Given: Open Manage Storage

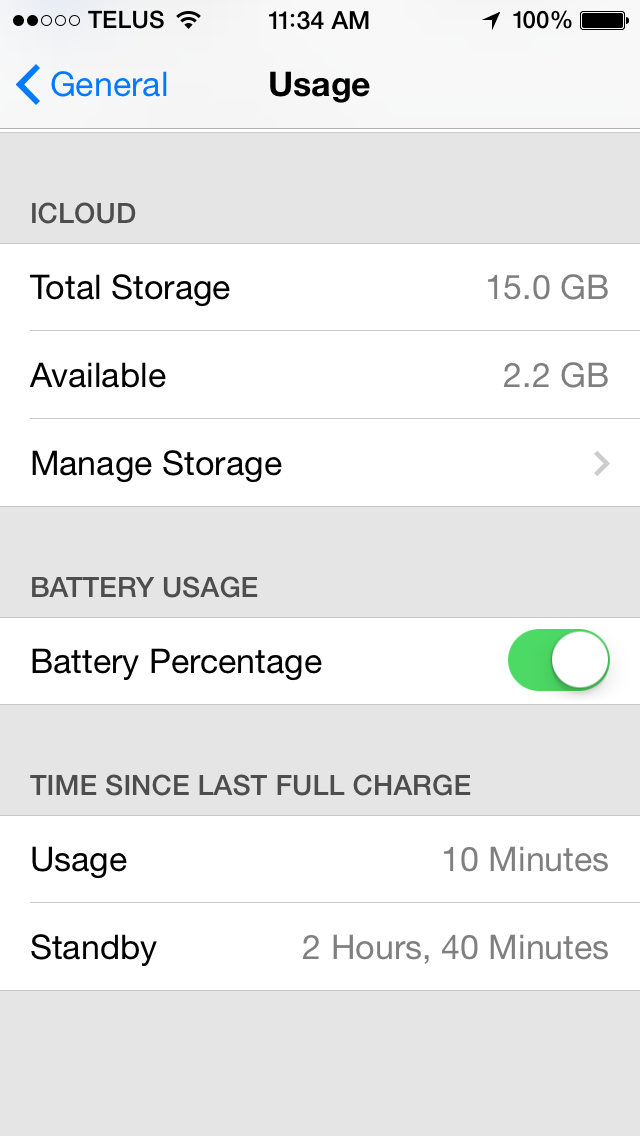Looking at the screenshot, I should pos(320,463).
